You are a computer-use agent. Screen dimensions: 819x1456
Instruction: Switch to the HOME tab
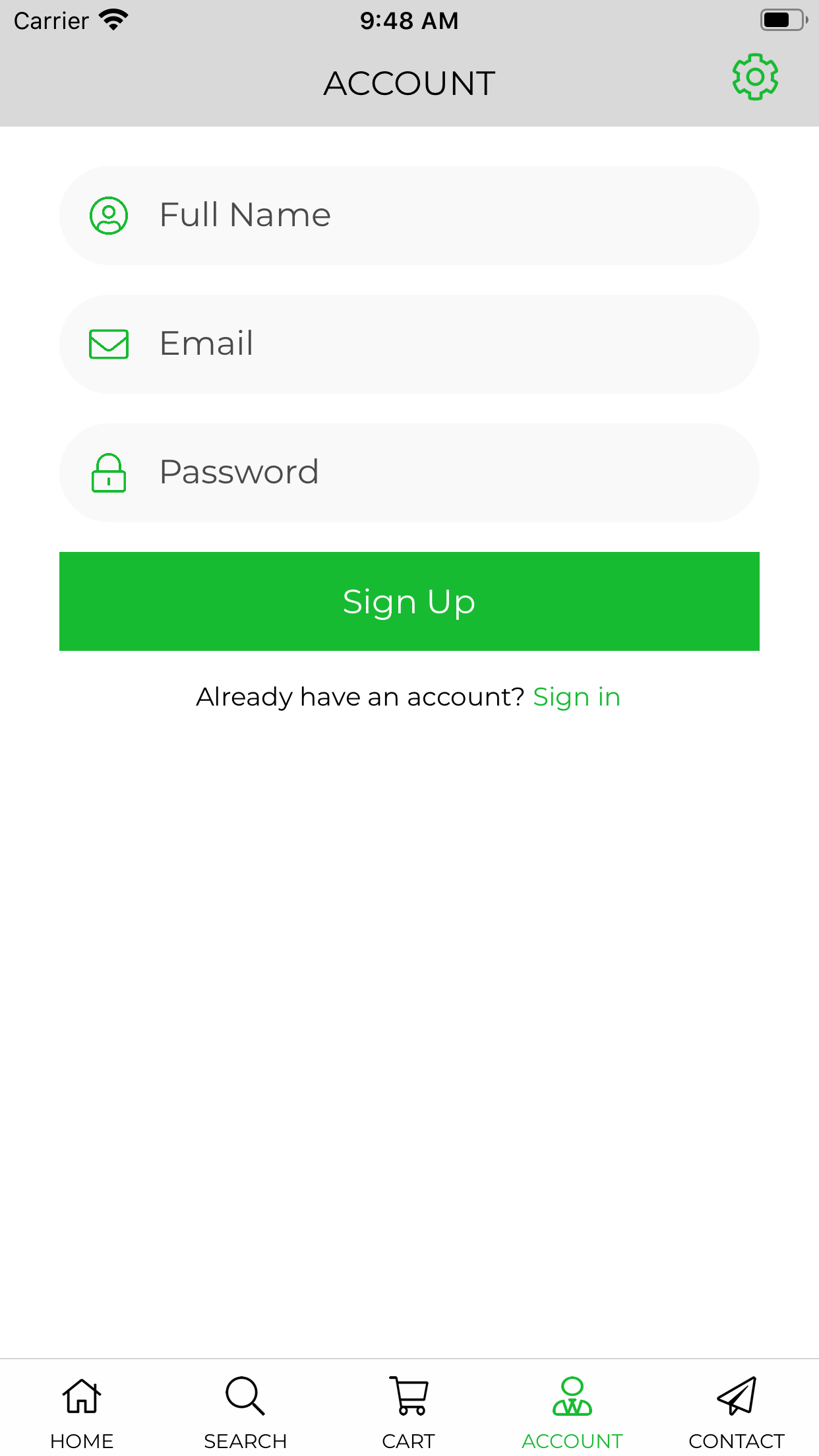81,1441
